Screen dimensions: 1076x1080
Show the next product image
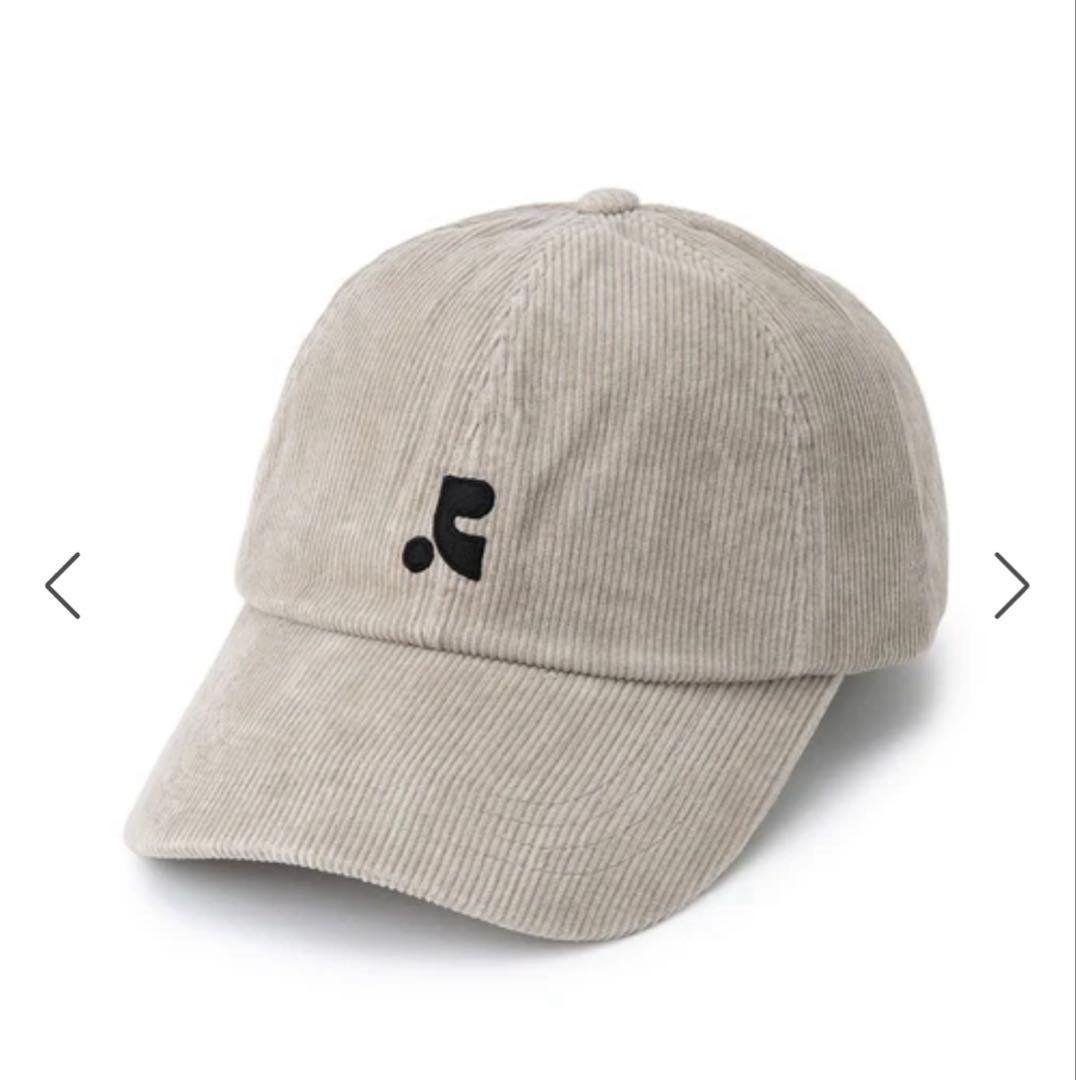(1011, 585)
